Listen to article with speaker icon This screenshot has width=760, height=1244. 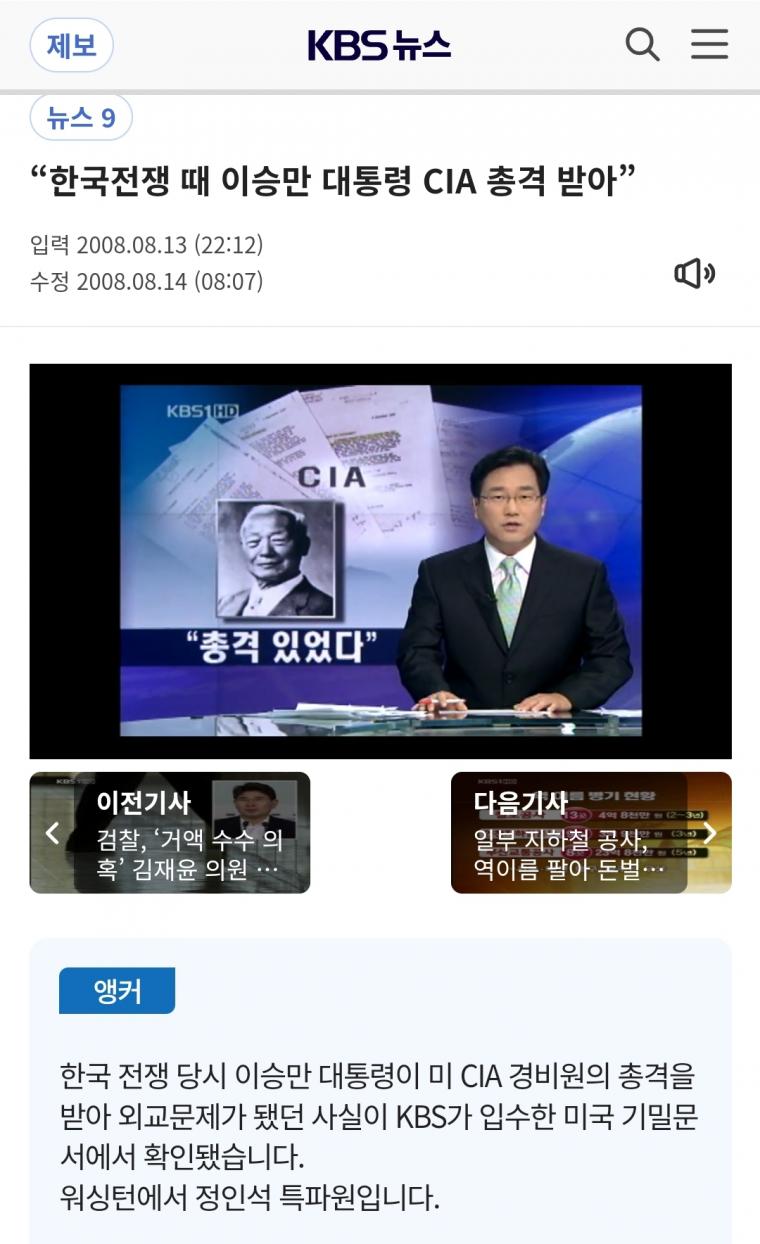[694, 273]
